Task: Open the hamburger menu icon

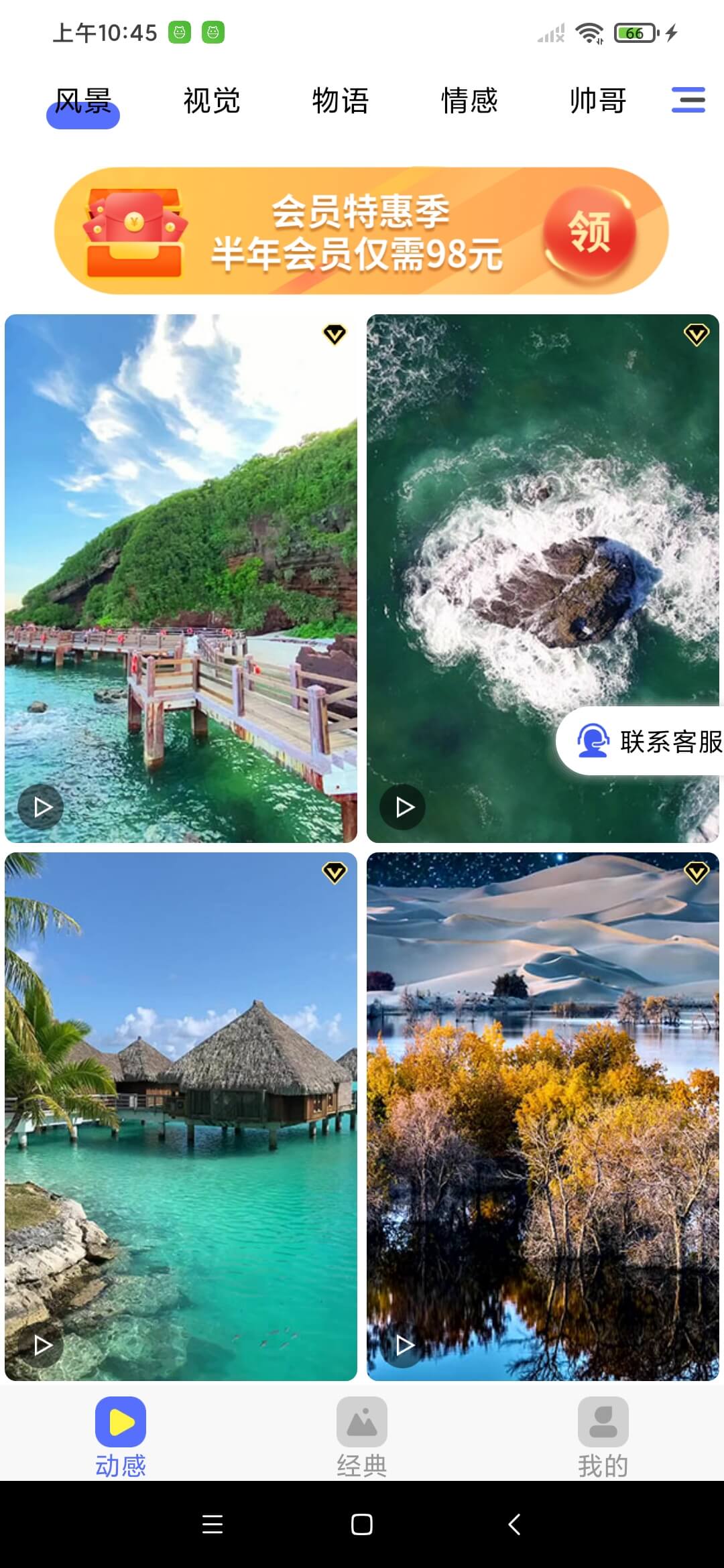Action: click(687, 99)
